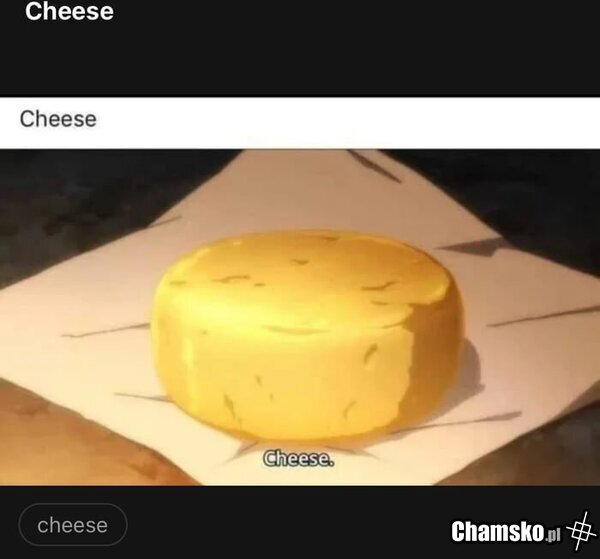Open the cheese wheel image
Viewport: 600px width, 559px height.
point(300,318)
